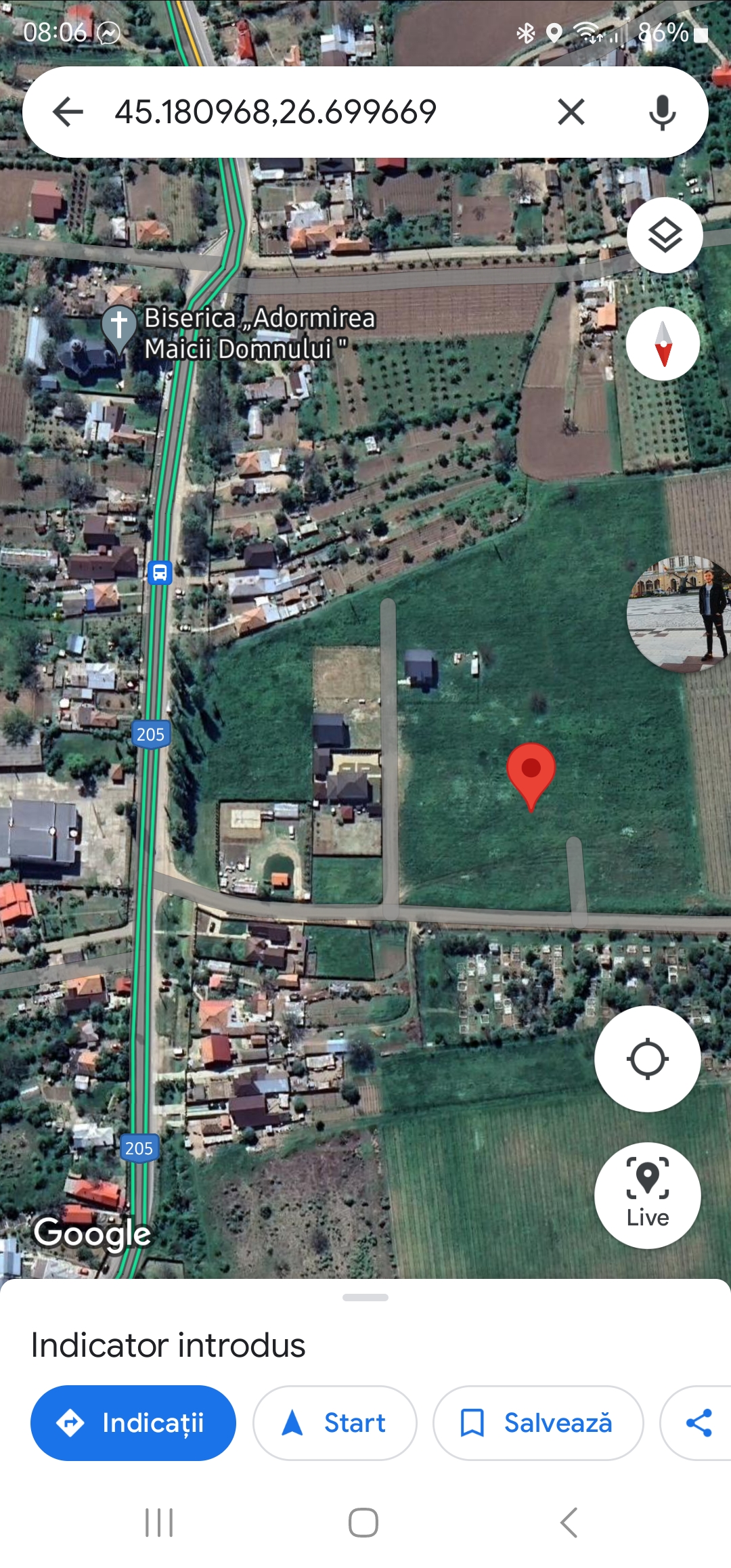Screen dimensions: 731x1568
Task: Open the recent apps overview
Action: [160, 1523]
